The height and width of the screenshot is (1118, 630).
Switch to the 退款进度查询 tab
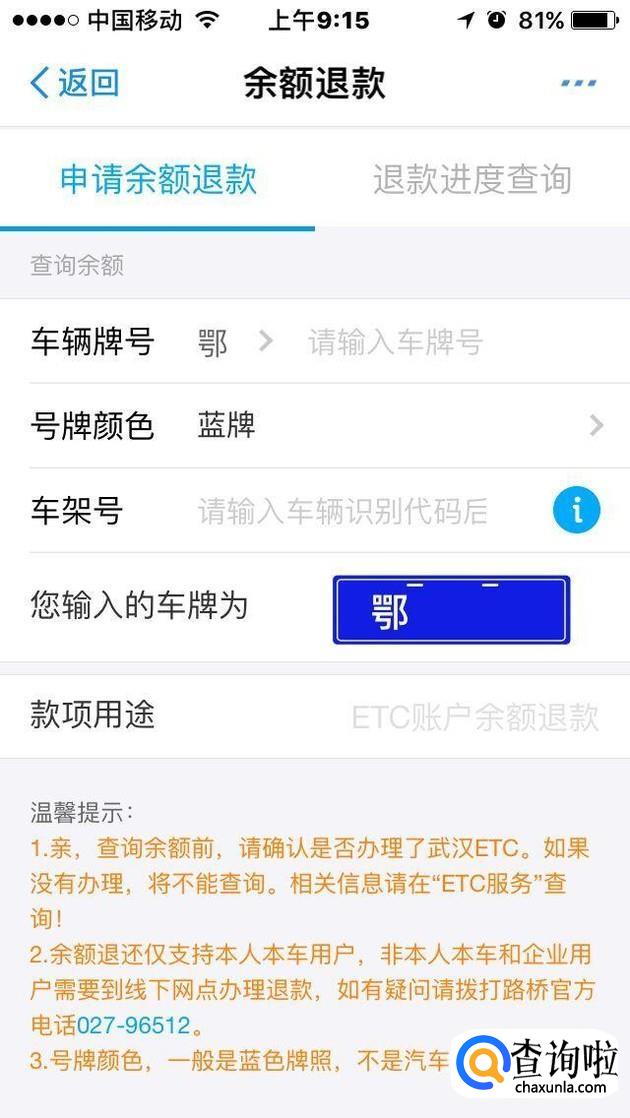[472, 179]
